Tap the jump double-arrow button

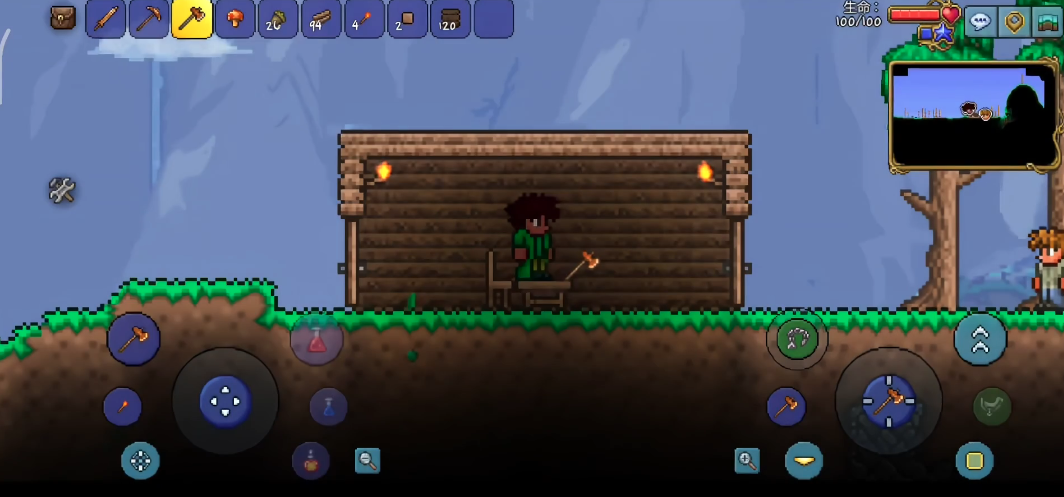pos(980,340)
